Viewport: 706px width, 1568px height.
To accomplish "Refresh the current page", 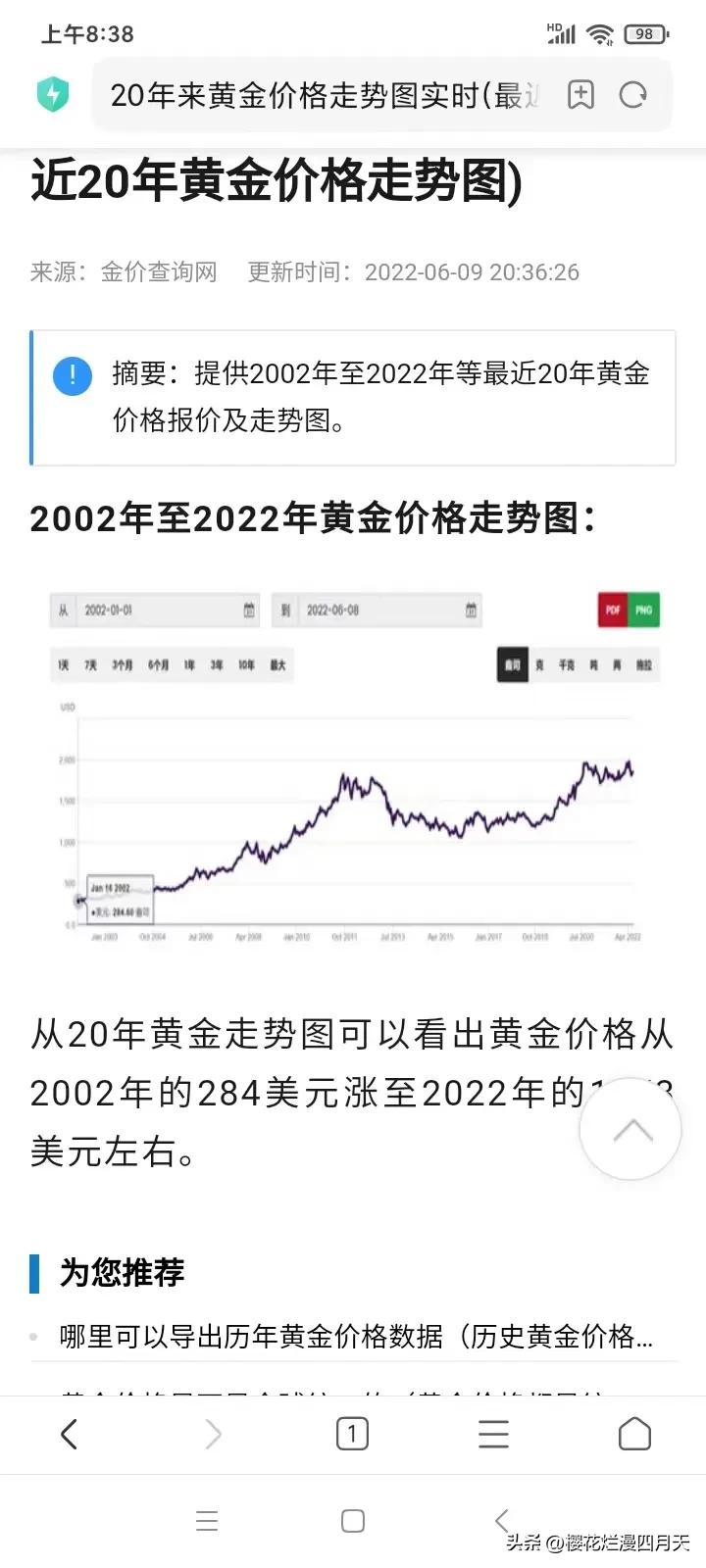I will pyautogui.click(x=635, y=94).
